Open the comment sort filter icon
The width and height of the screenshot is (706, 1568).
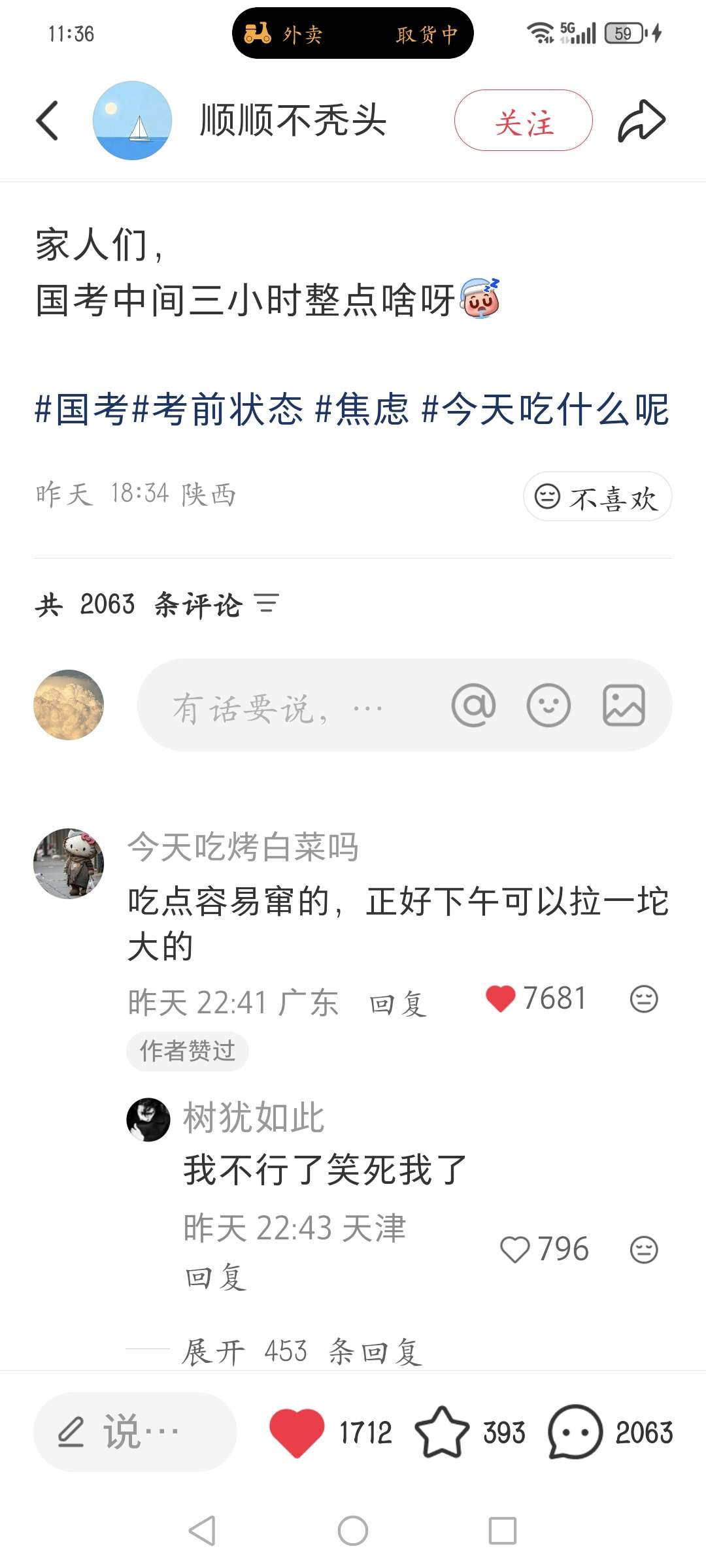[267, 603]
